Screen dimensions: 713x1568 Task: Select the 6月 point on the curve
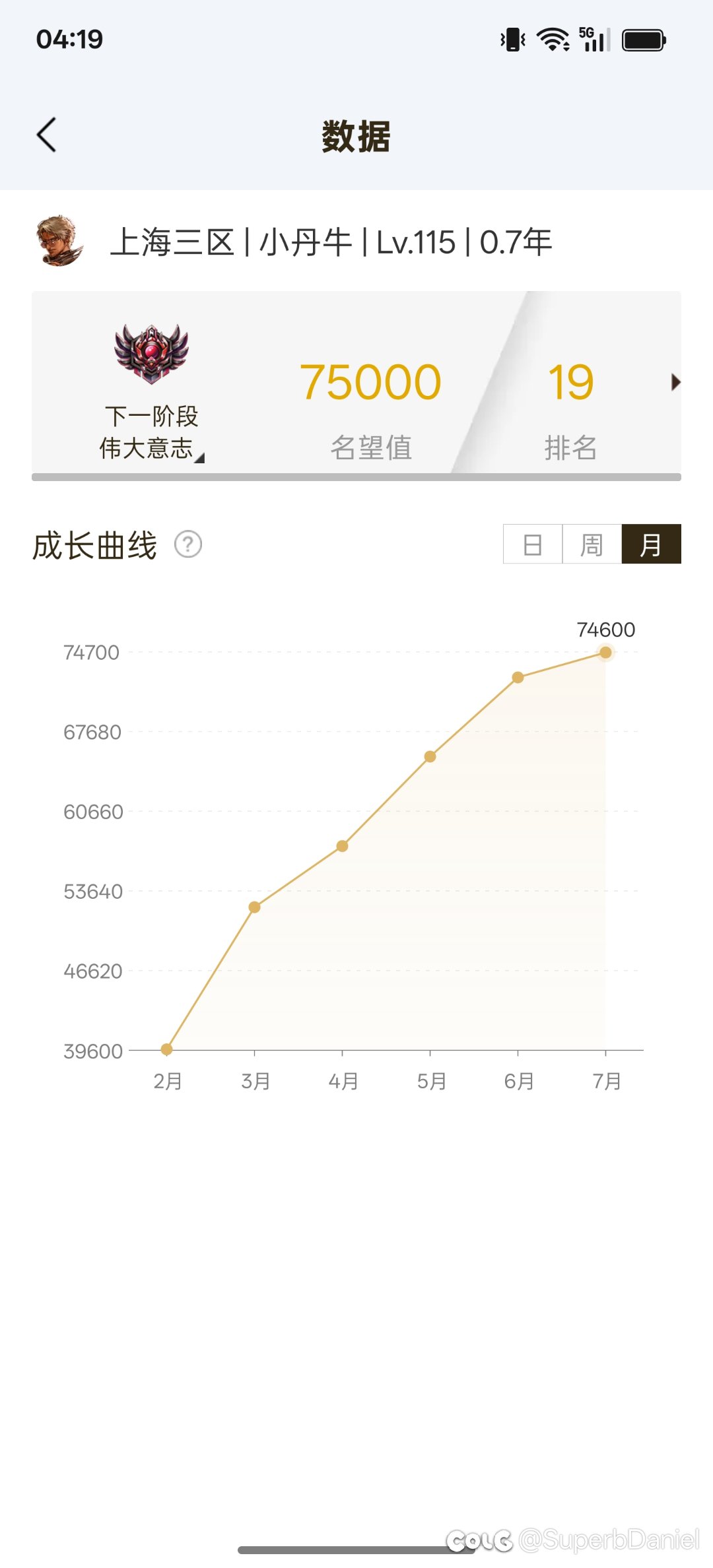[518, 678]
